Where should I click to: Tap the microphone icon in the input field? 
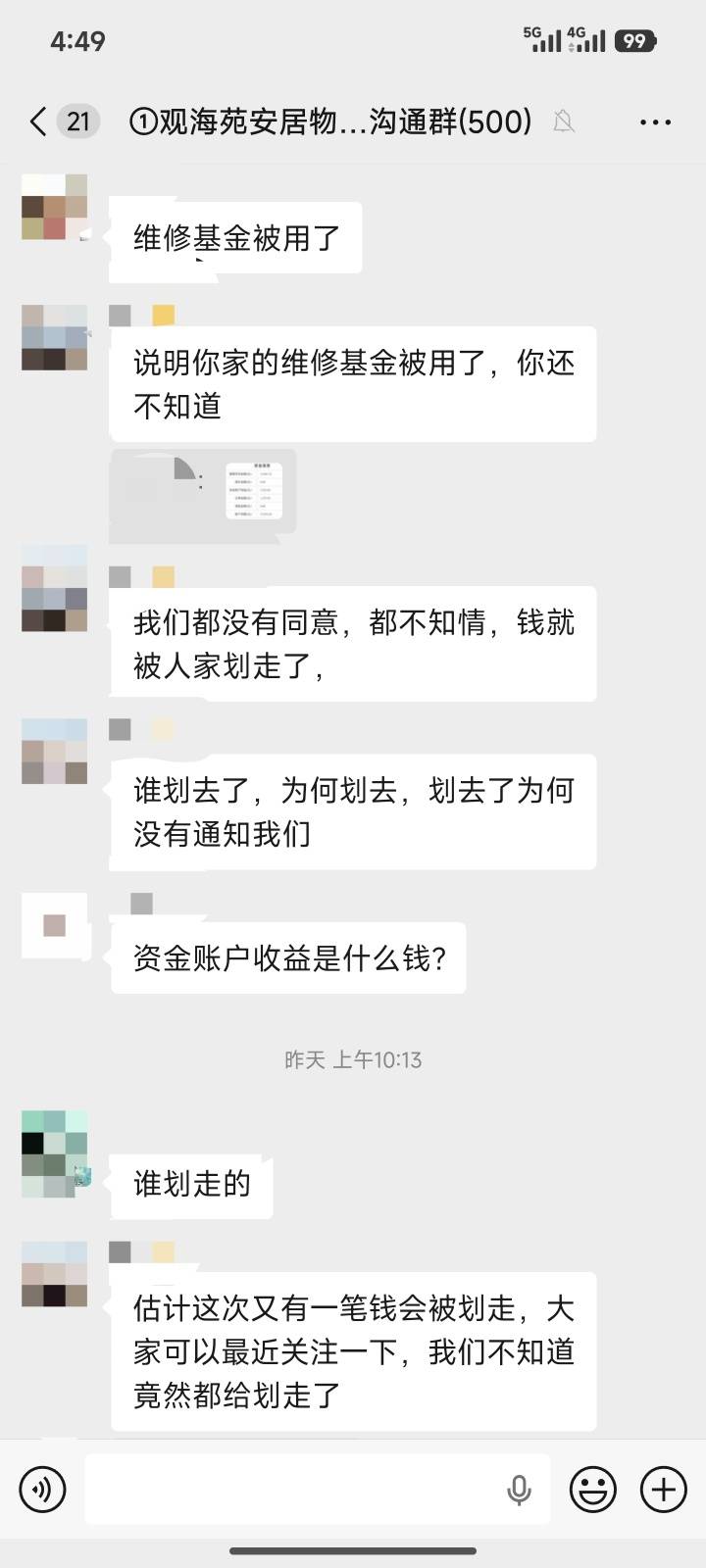point(519,1490)
